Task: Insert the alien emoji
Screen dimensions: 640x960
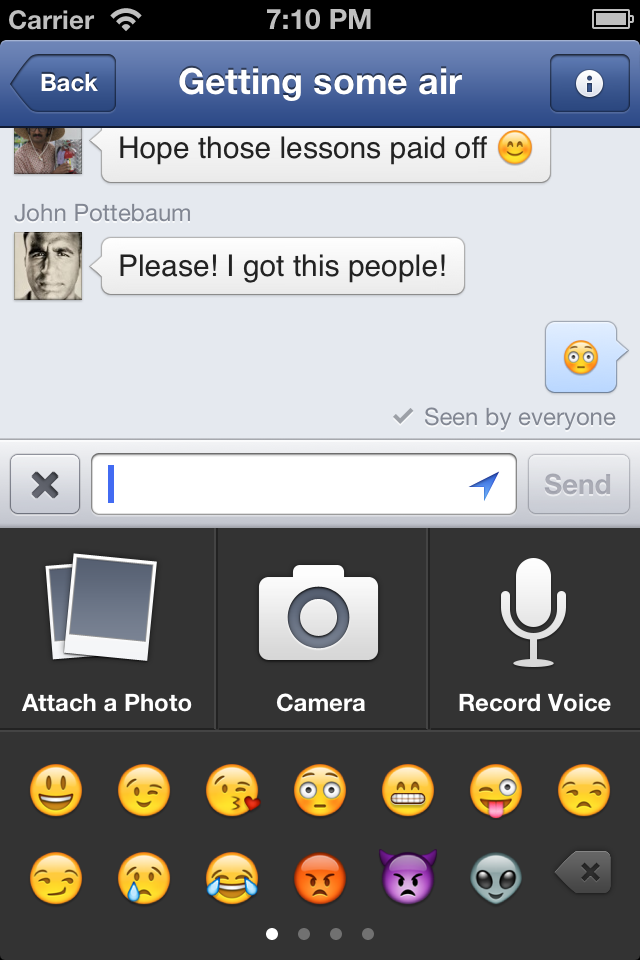Action: pos(496,877)
